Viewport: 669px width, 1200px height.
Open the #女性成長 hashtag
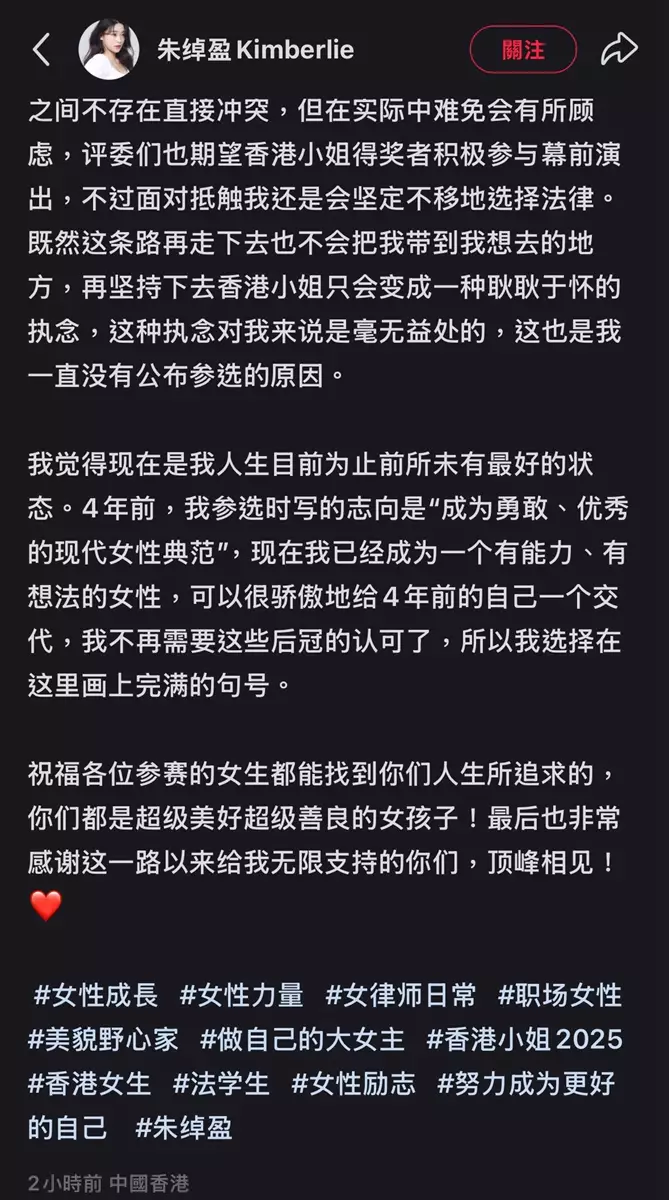pyautogui.click(x=96, y=995)
